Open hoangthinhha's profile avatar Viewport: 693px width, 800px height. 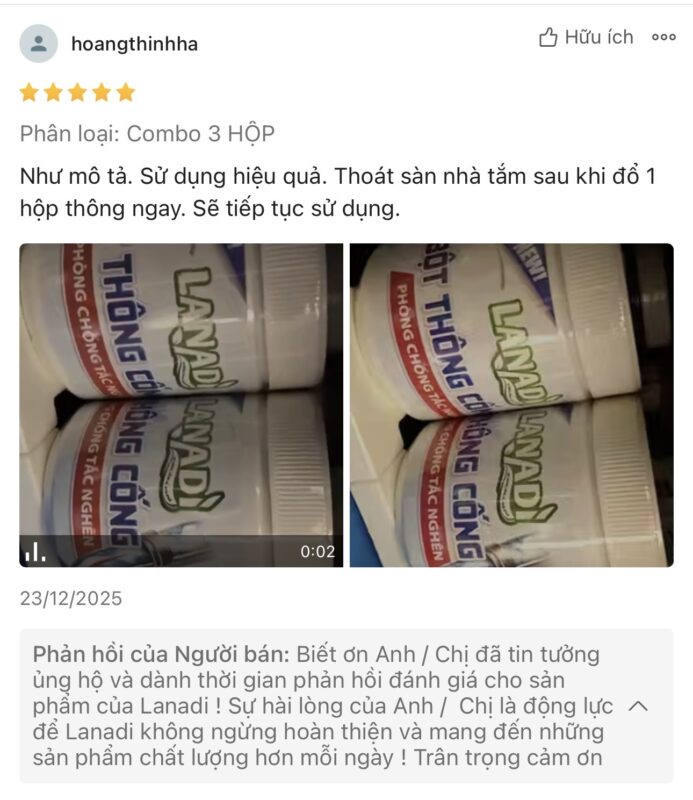pyautogui.click(x=38, y=44)
